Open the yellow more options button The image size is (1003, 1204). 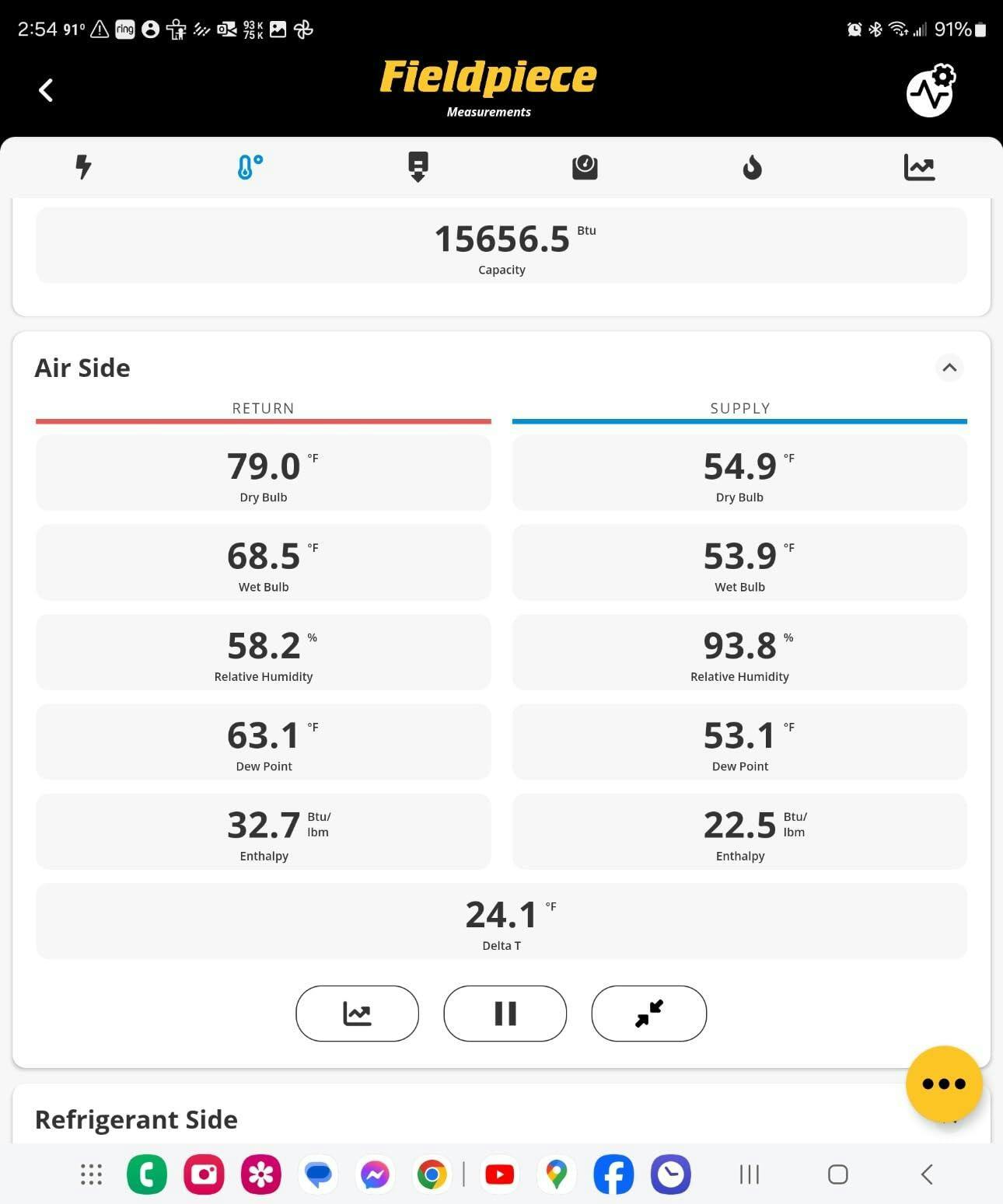point(943,1084)
